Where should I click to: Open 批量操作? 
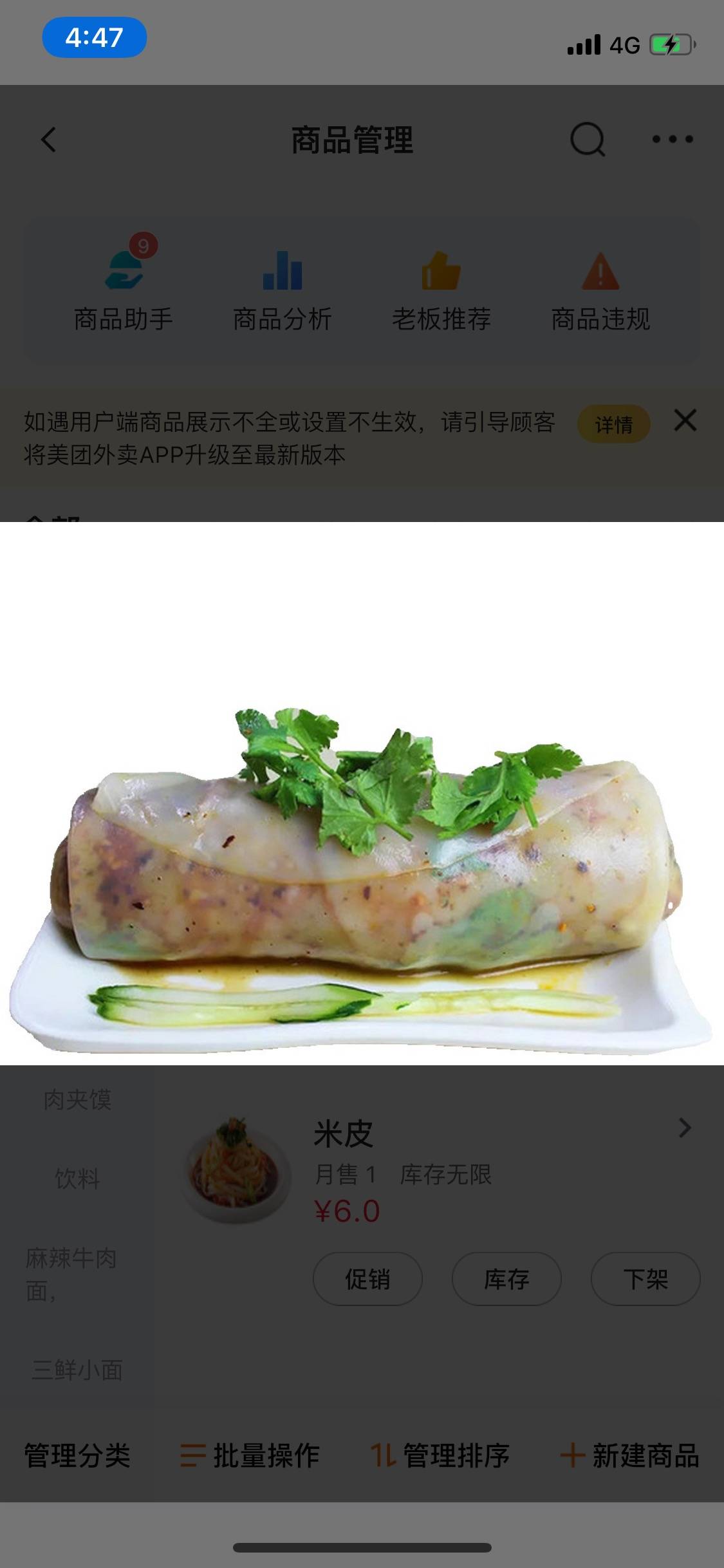[250, 1456]
